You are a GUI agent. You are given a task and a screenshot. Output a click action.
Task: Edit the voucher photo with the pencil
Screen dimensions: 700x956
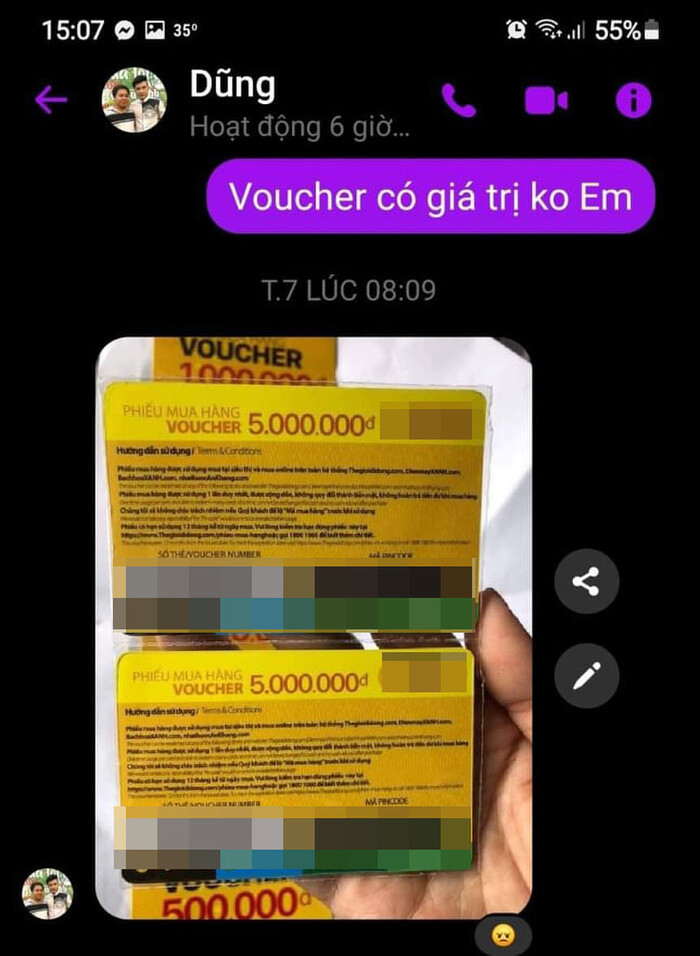[x=587, y=676]
